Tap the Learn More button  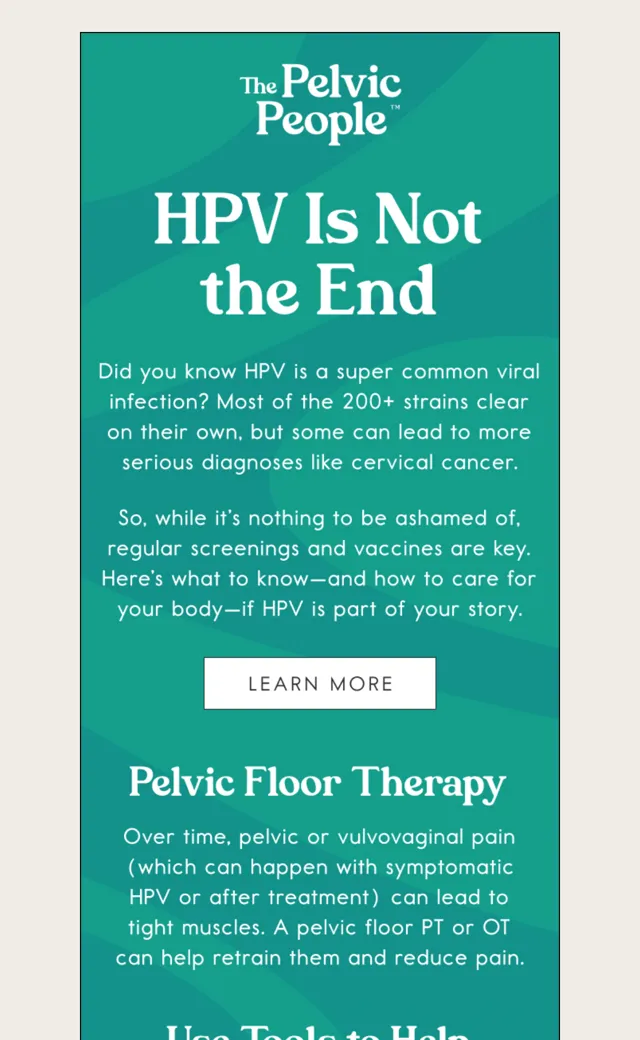click(320, 683)
